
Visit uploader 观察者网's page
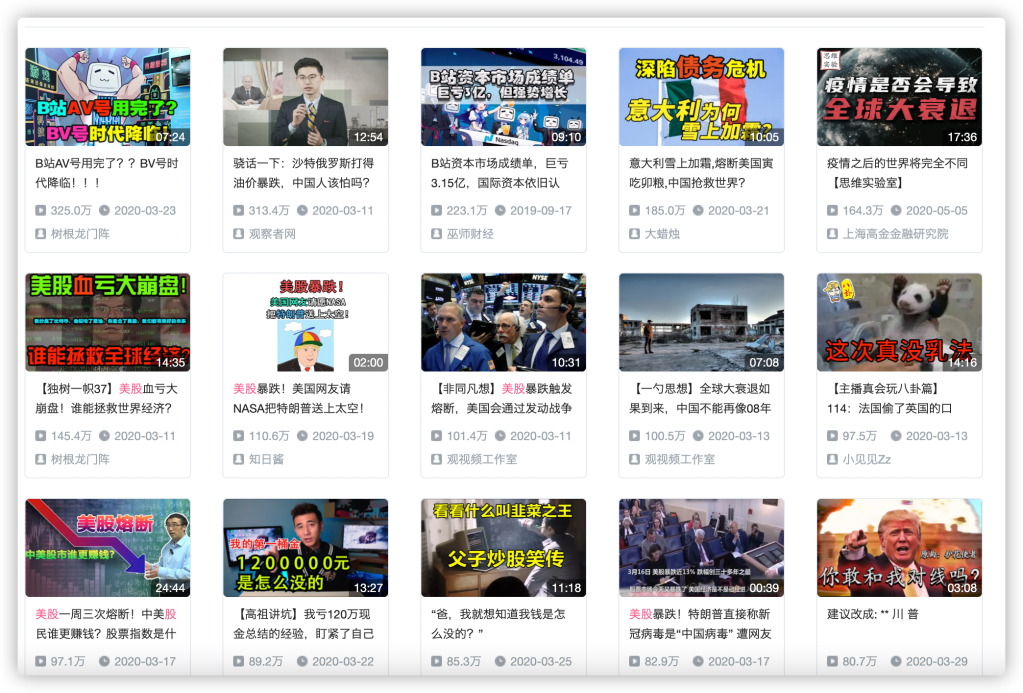(272, 234)
